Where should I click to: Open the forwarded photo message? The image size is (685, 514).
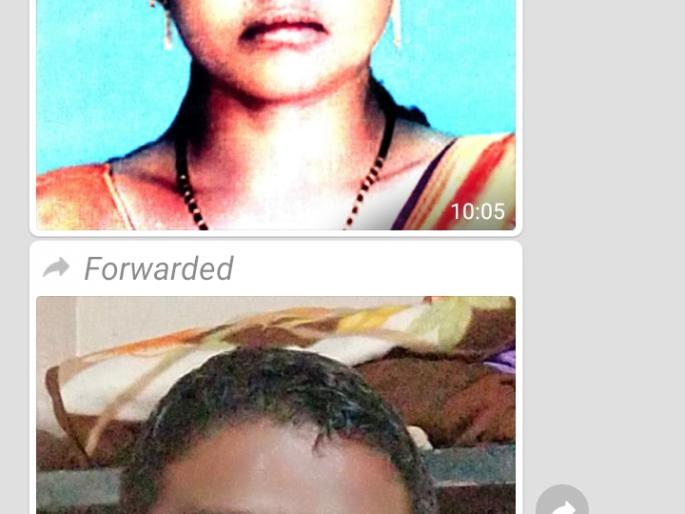pyautogui.click(x=276, y=405)
